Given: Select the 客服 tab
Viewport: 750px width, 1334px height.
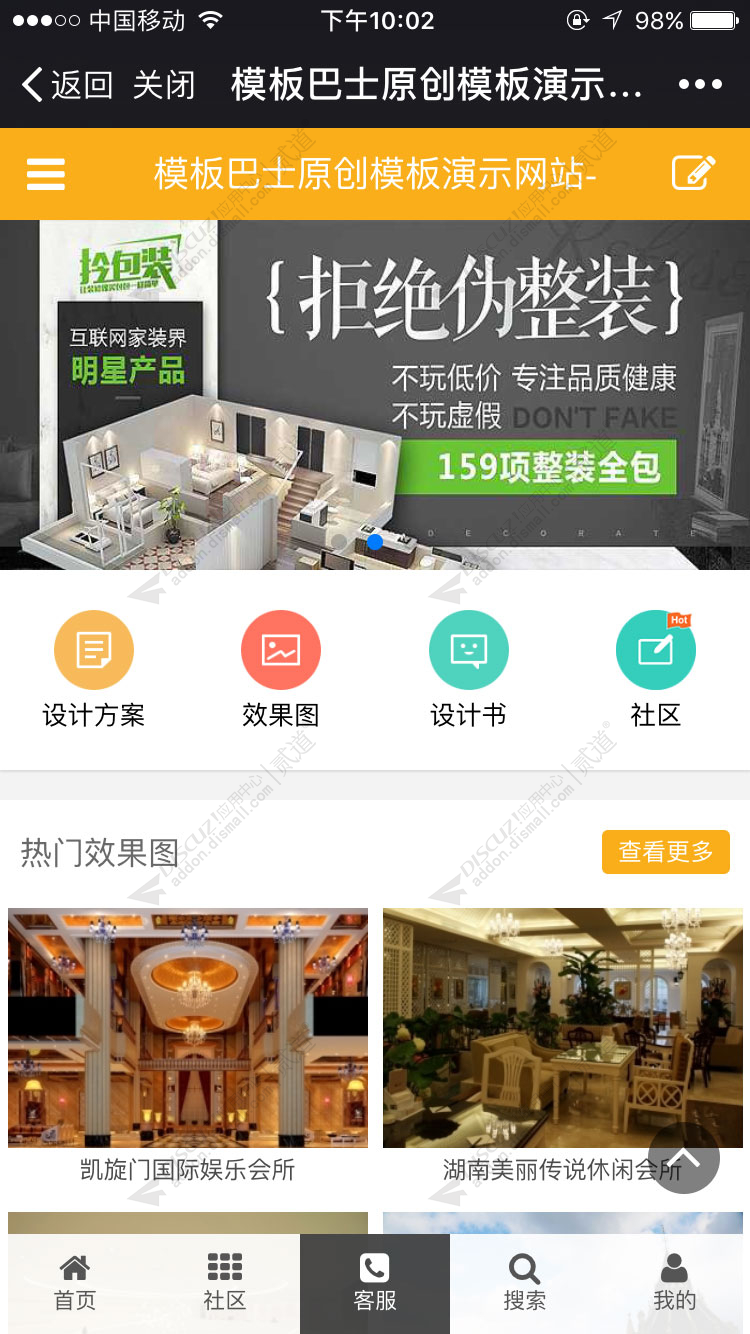Looking at the screenshot, I should pos(375,1283).
